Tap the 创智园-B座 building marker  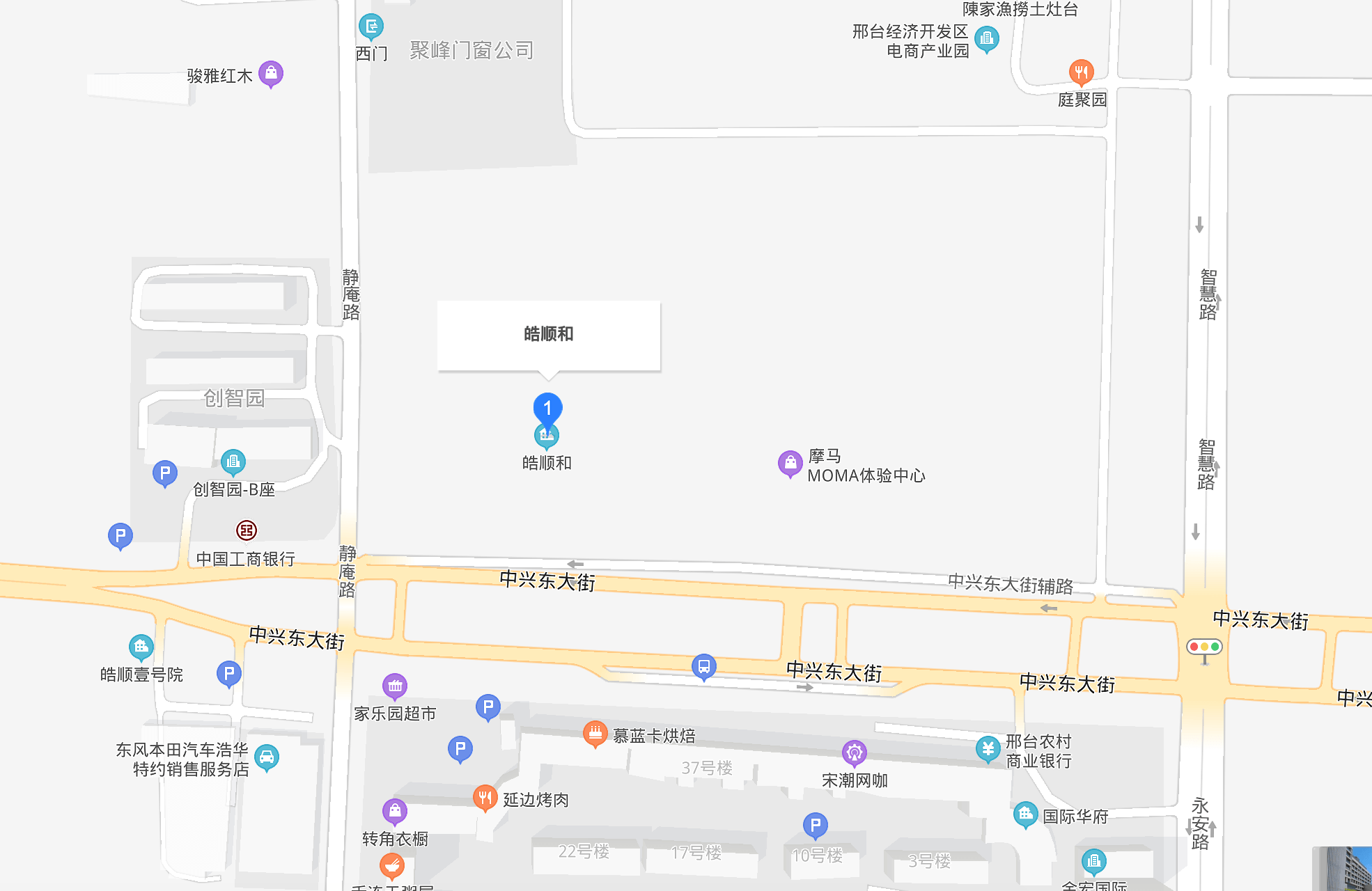[x=233, y=462]
